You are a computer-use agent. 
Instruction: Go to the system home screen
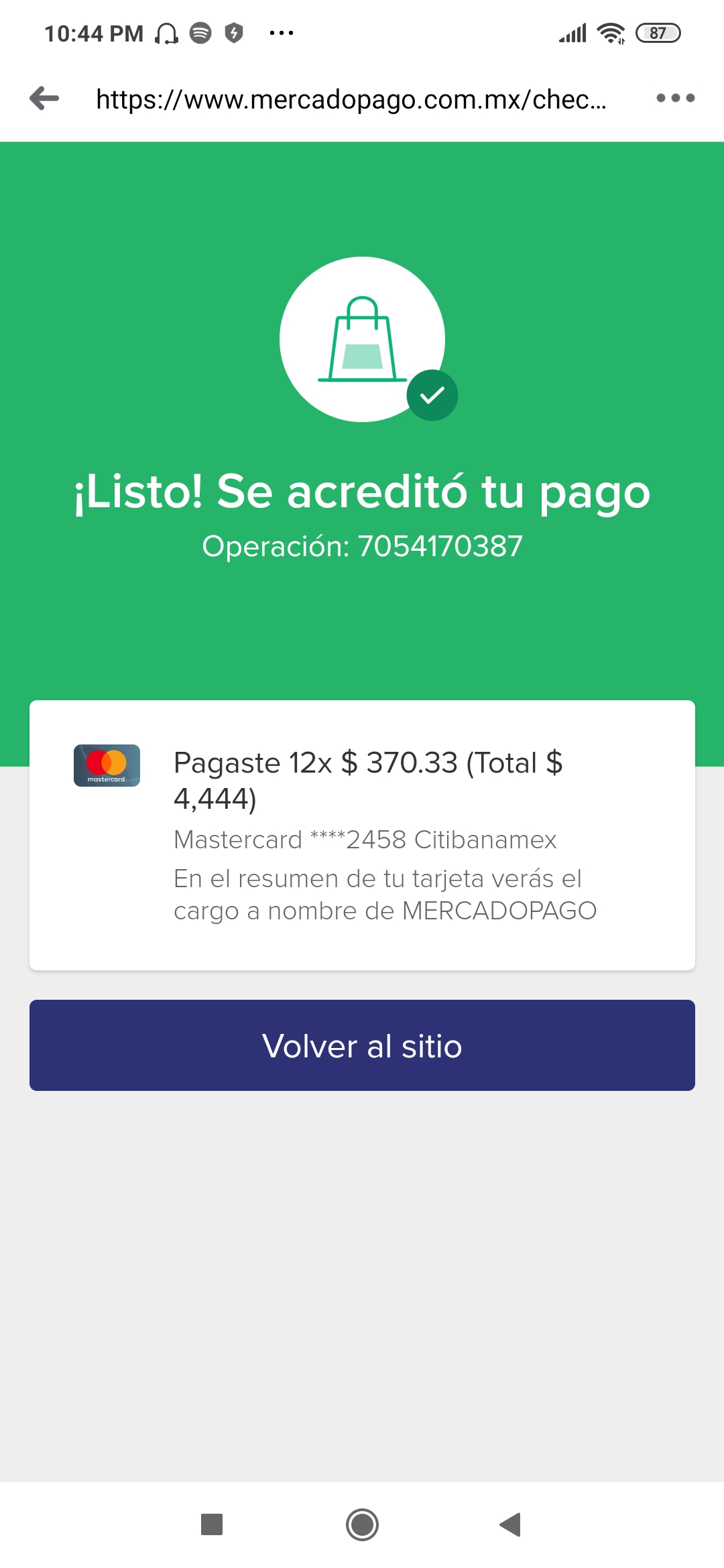pos(362,1524)
